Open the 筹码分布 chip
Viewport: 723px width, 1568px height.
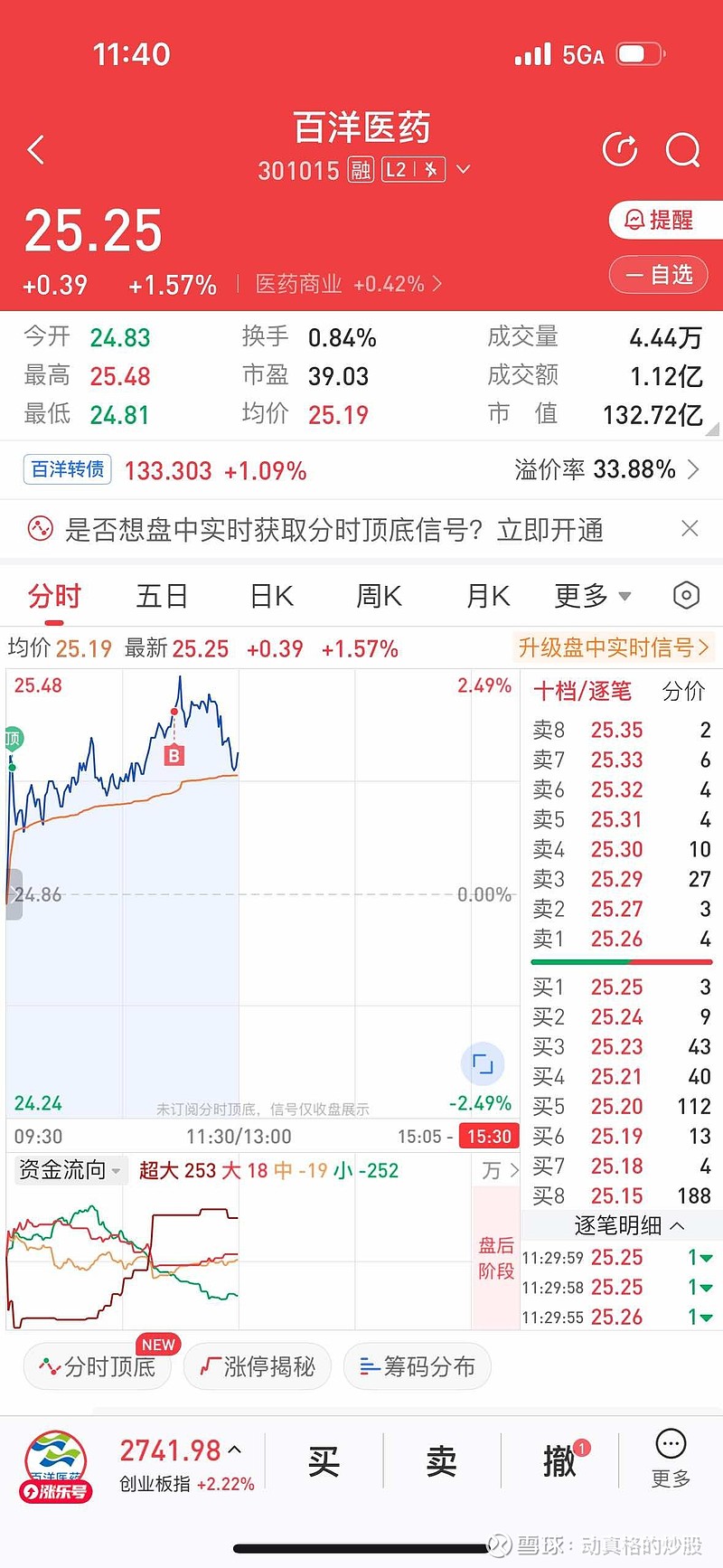click(417, 1366)
